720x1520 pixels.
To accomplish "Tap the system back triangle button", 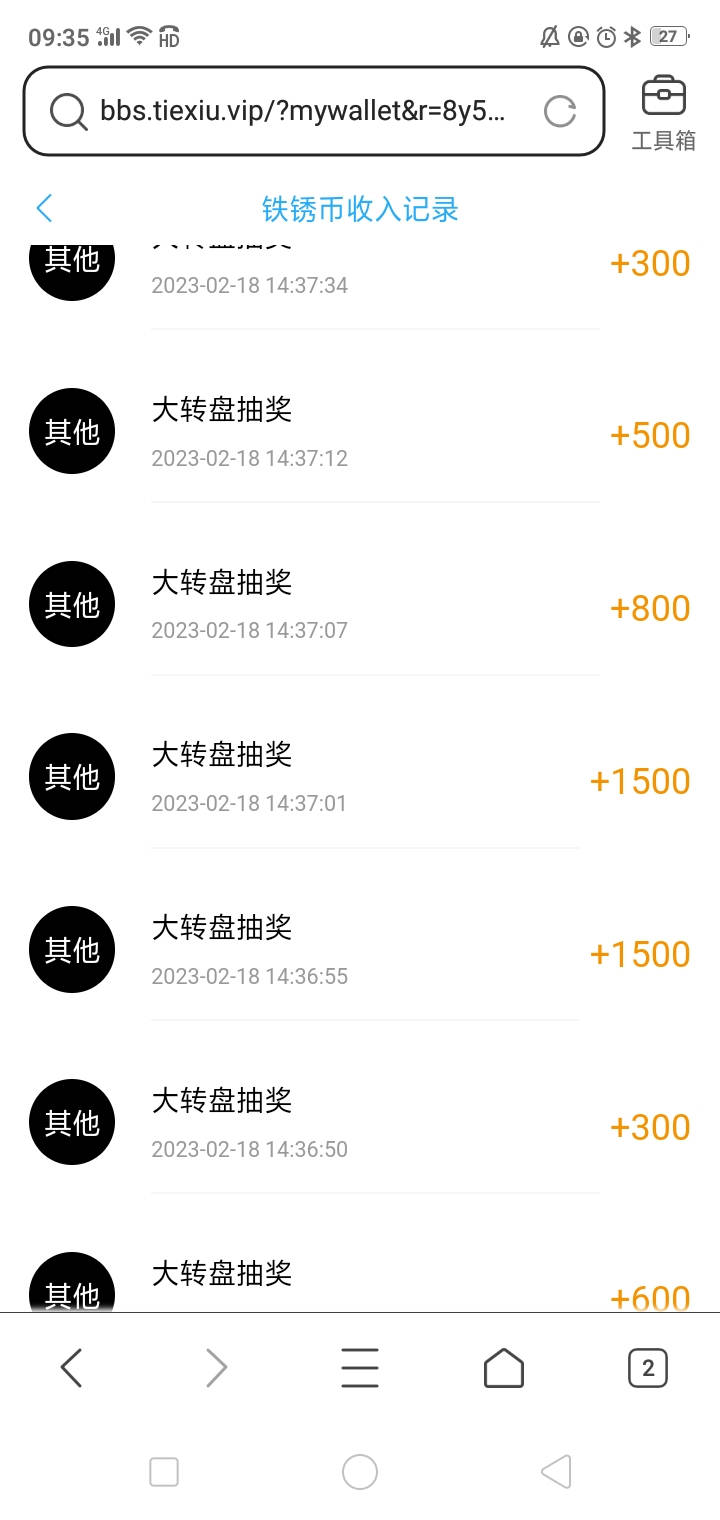I will point(556,1472).
